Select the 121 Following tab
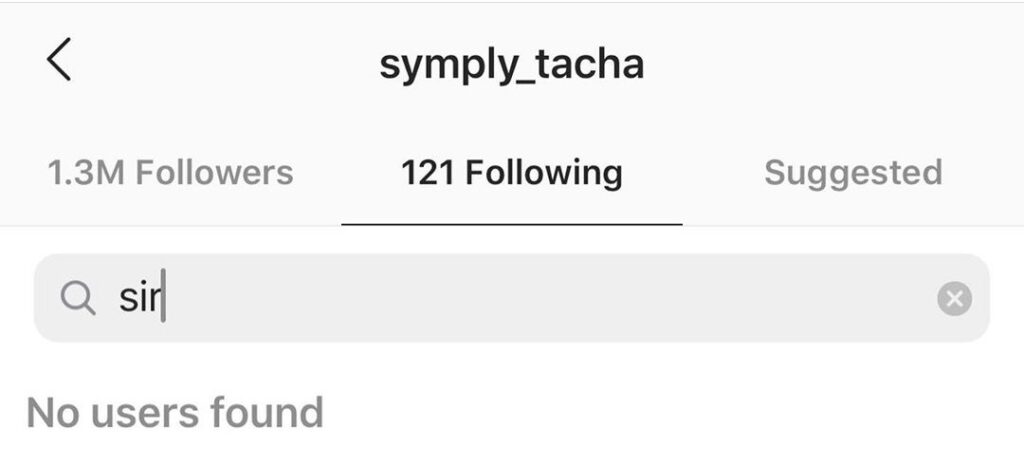Viewport: 1024px width, 466px height. click(511, 173)
